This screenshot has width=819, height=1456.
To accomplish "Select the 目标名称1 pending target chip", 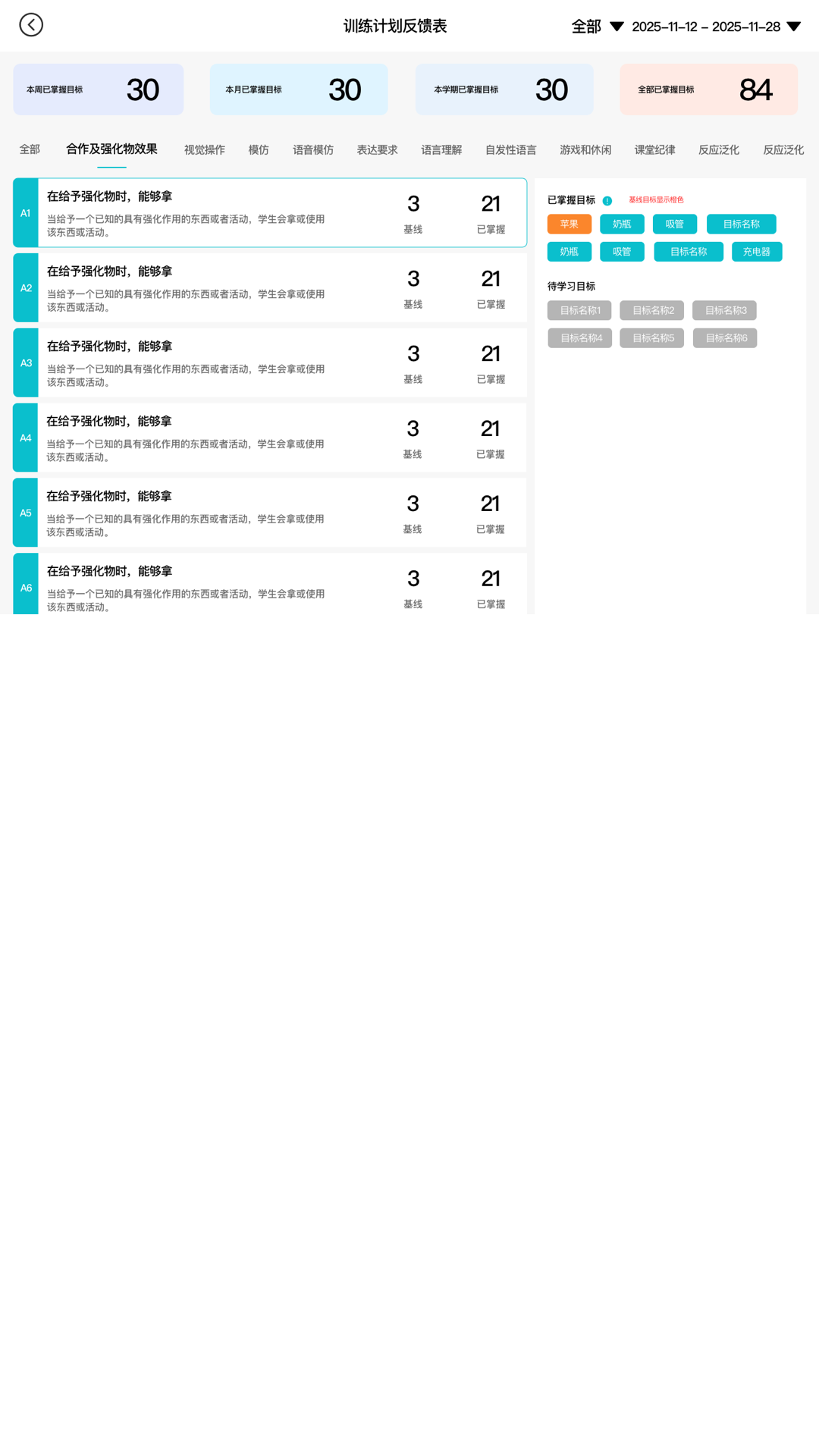I will tap(580, 311).
